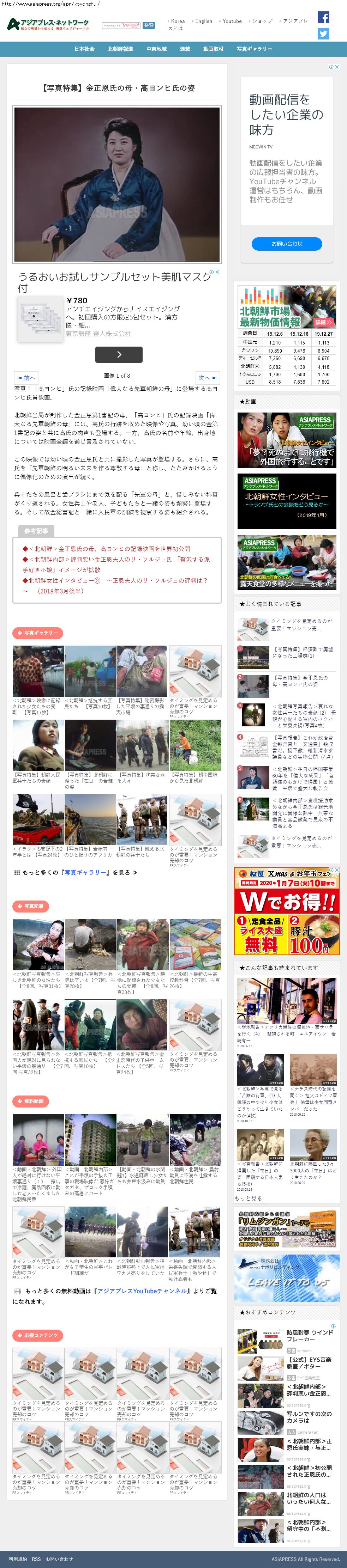Open the Facebook icon in the header
The width and height of the screenshot is (347, 1568).
click(323, 17)
